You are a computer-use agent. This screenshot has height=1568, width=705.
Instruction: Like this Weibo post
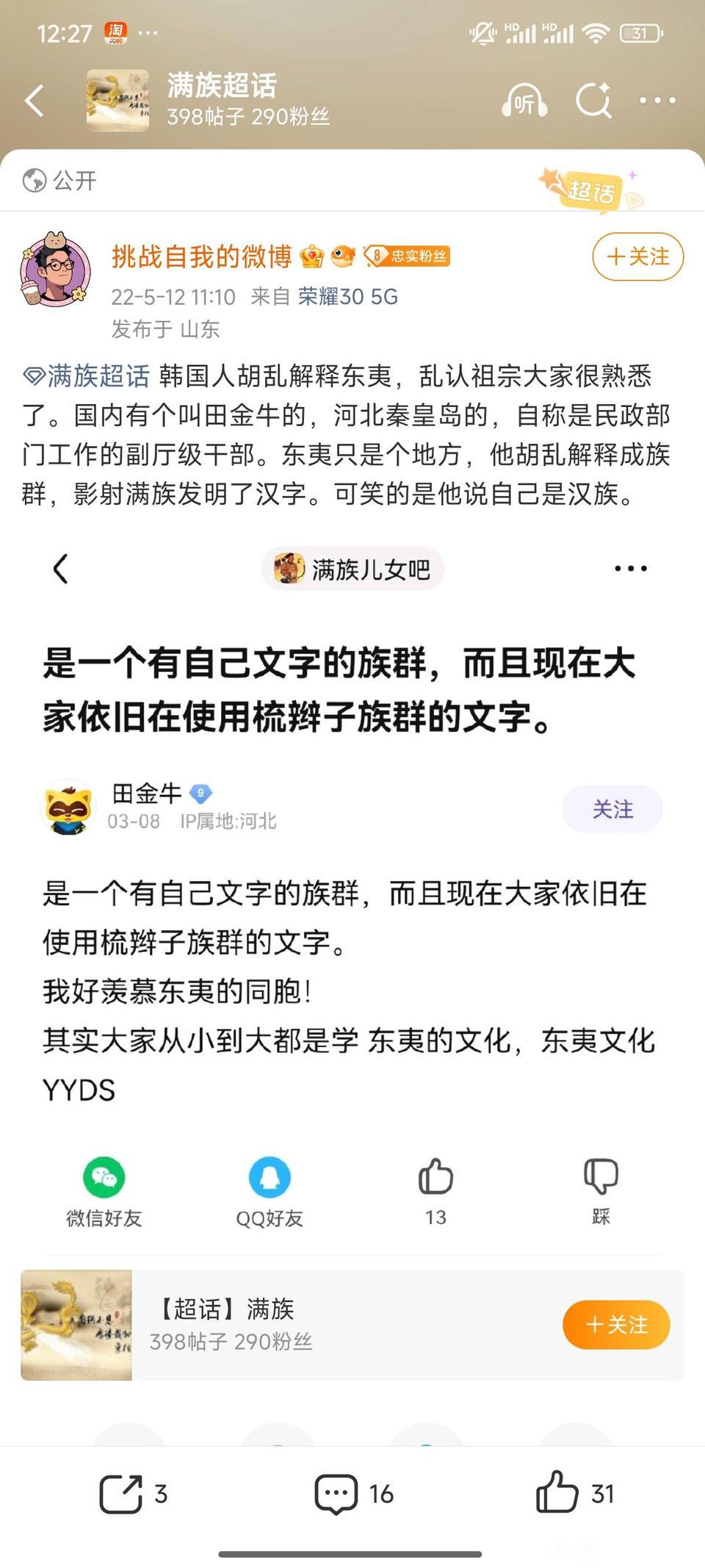click(574, 1494)
